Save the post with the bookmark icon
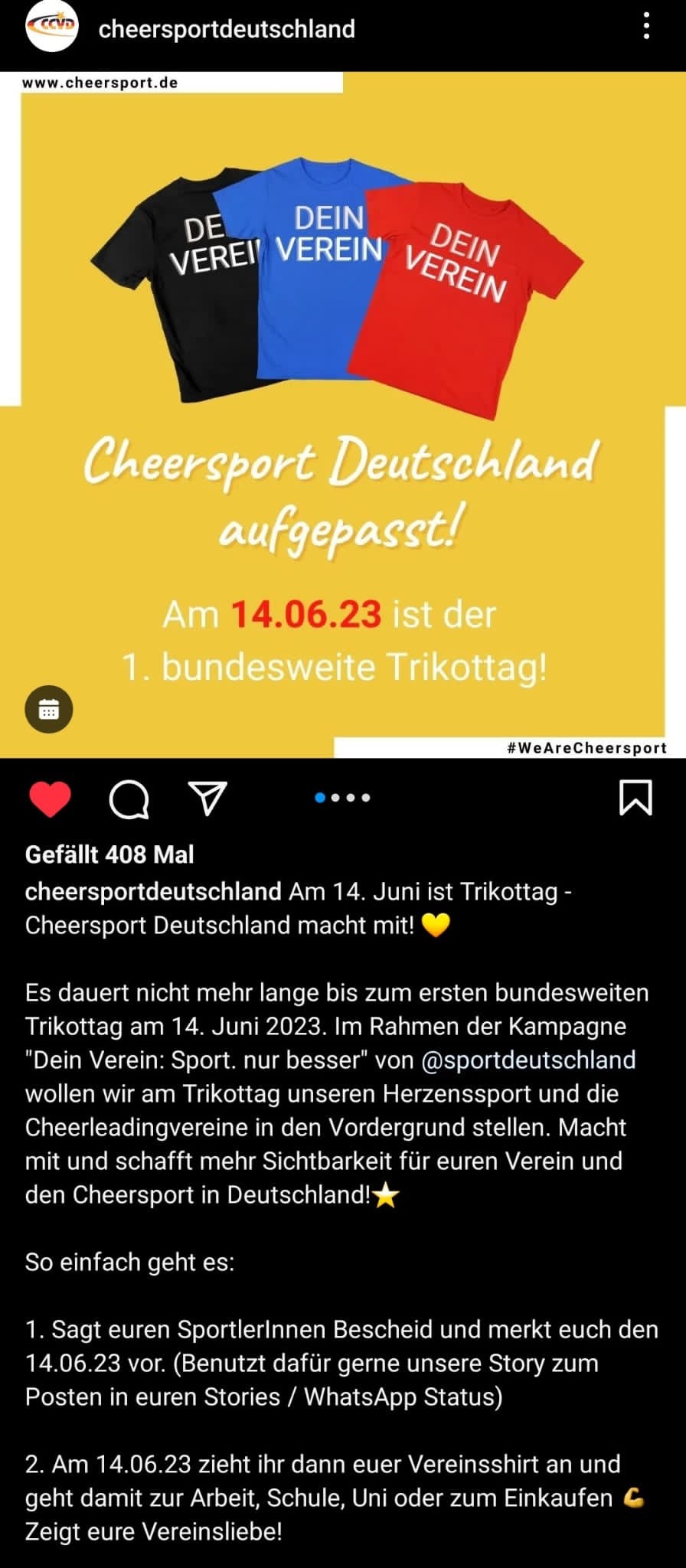686x1568 pixels. 635,798
